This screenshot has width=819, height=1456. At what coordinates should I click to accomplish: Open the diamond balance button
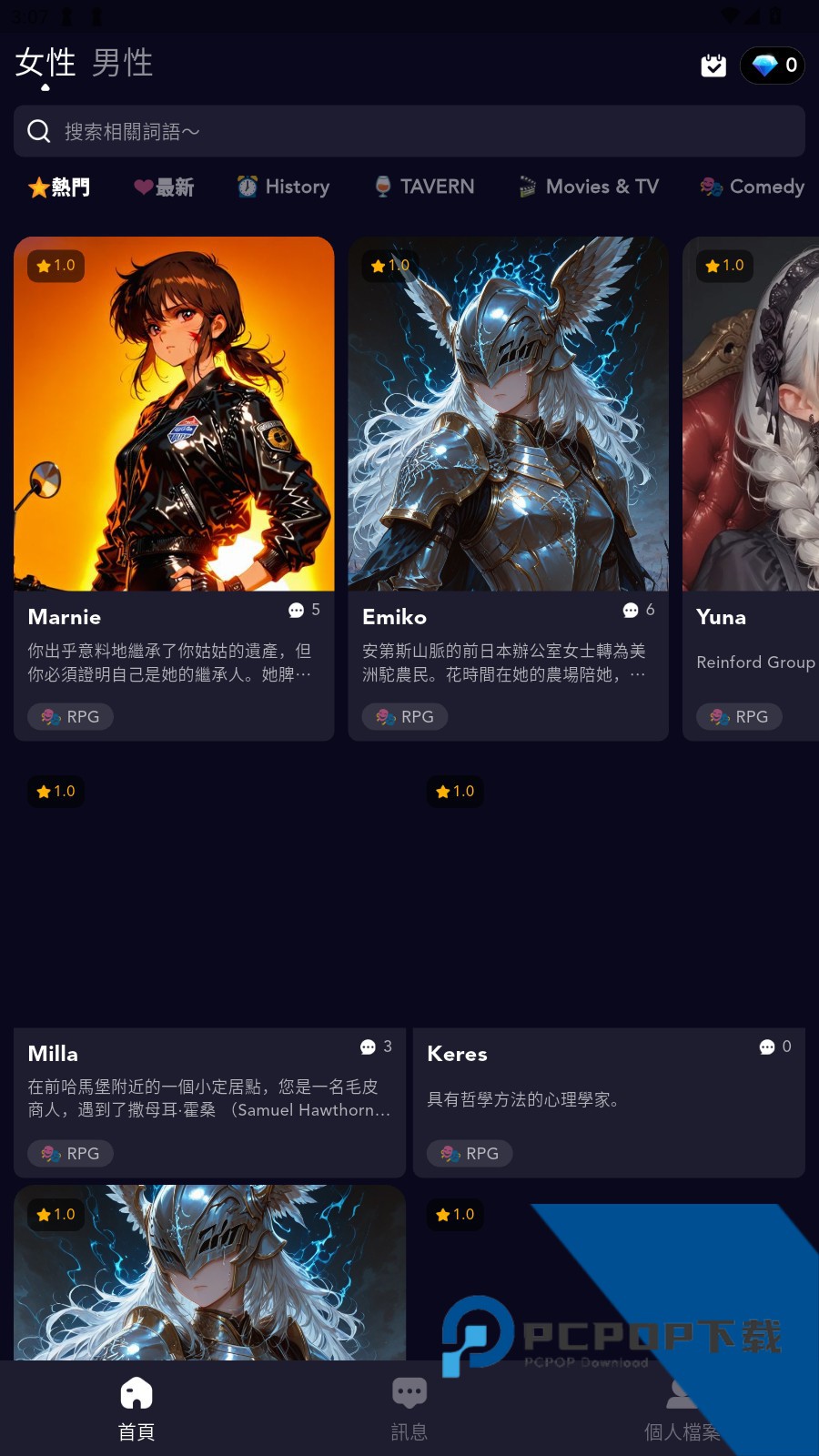pyautogui.click(x=773, y=66)
